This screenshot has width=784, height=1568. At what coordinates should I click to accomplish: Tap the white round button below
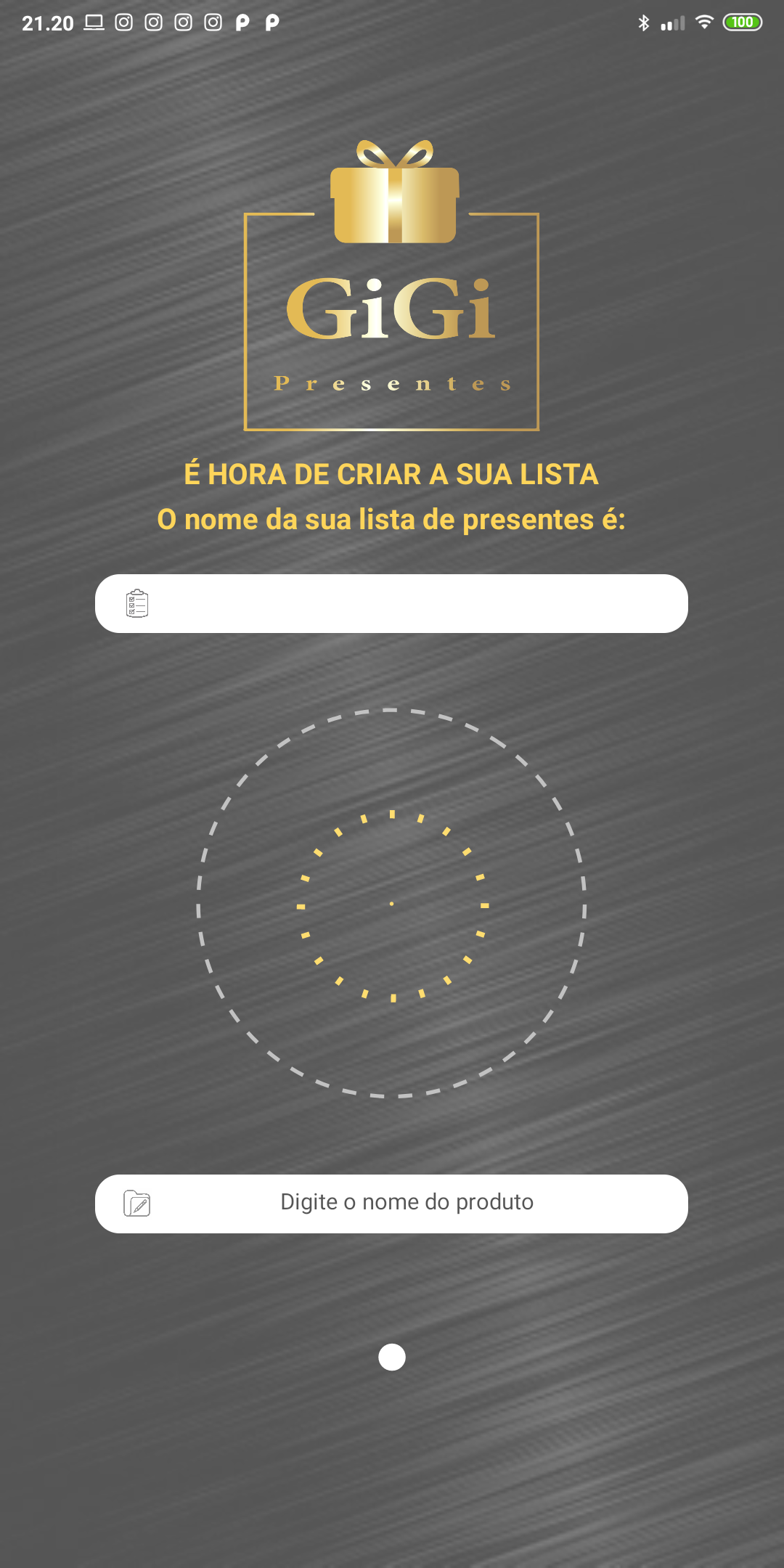pos(392,1357)
